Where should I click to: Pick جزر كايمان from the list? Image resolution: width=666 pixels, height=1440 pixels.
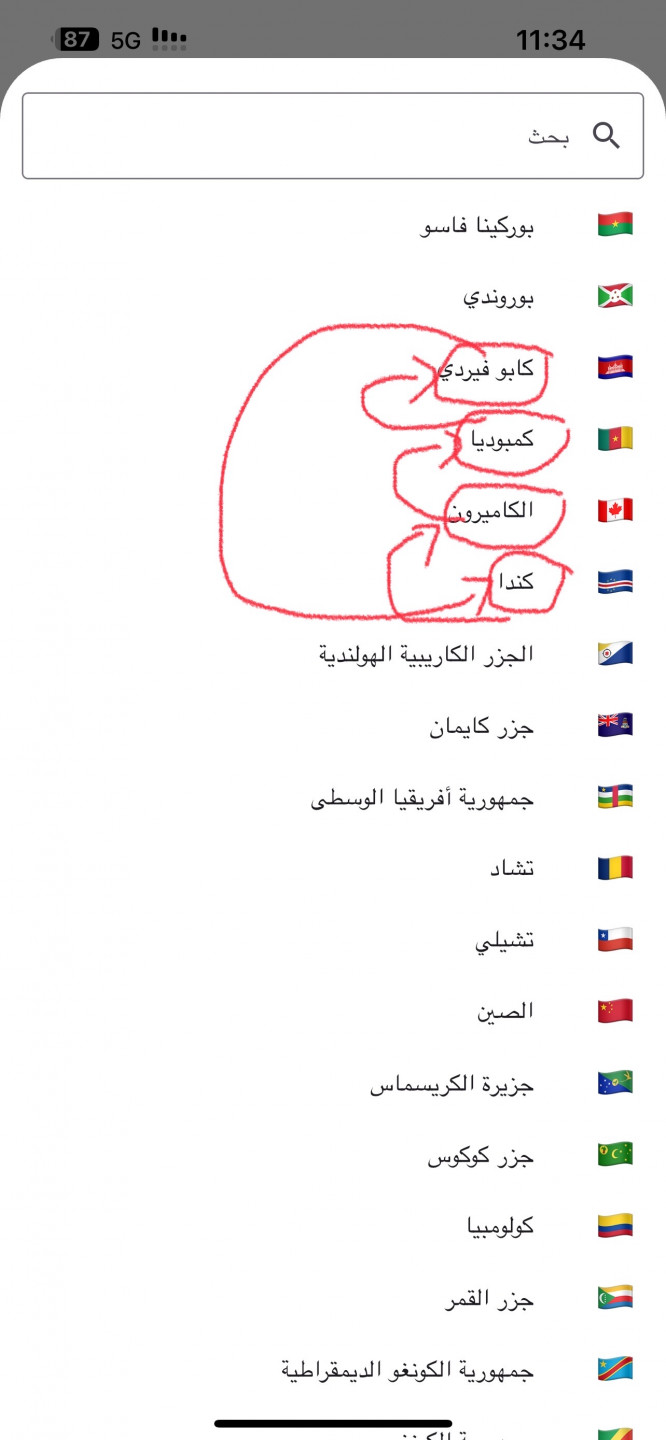tap(481, 727)
